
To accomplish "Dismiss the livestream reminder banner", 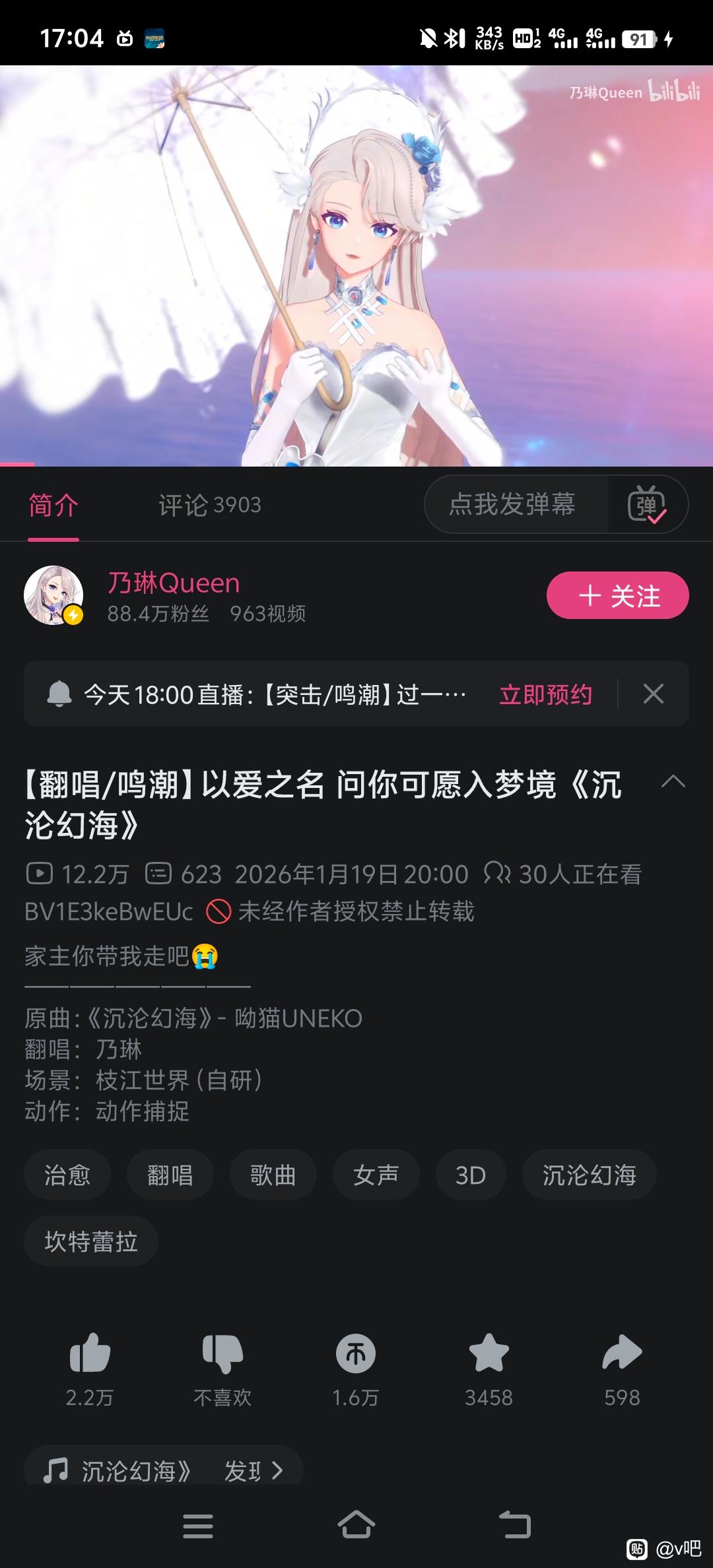I will [654, 694].
